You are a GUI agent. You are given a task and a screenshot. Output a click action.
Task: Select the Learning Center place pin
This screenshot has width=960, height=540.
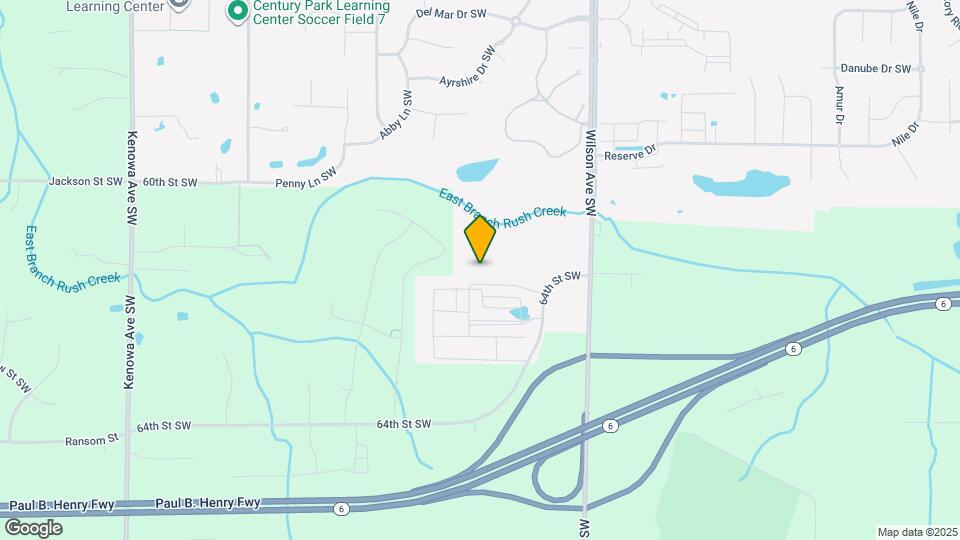pos(179,4)
